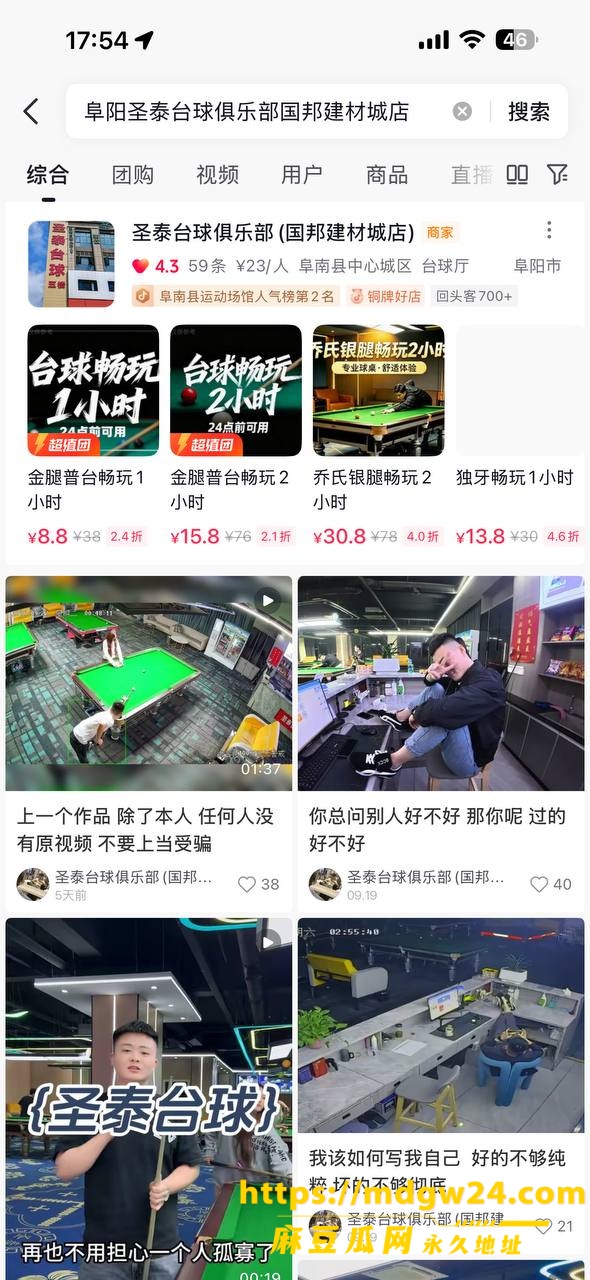Switch to the 直播 tab
Viewport: 590px width, 1280px height.
pos(471,175)
